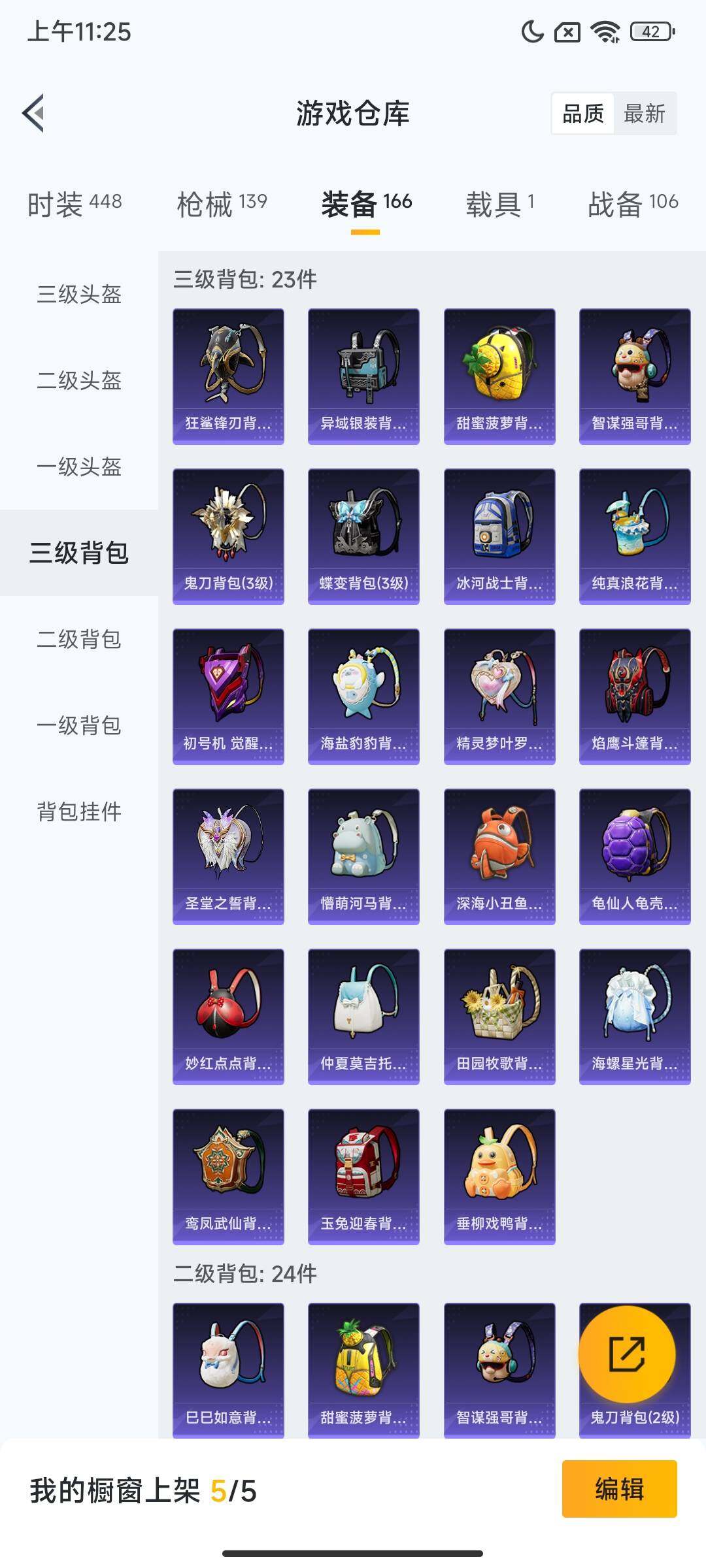Switch to the 枪械 tab
The height and width of the screenshot is (1568, 706).
[222, 204]
